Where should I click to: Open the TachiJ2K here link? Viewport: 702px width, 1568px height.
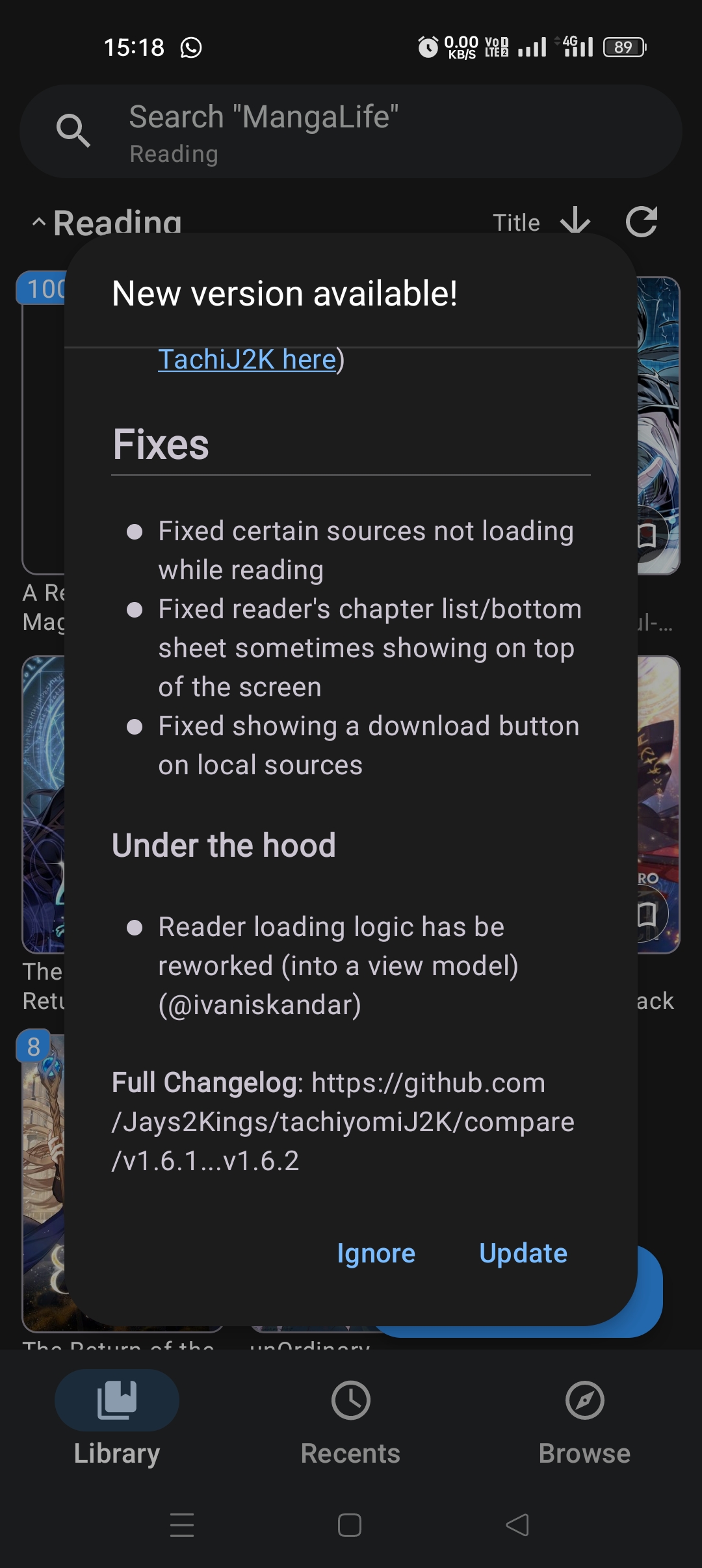click(246, 359)
